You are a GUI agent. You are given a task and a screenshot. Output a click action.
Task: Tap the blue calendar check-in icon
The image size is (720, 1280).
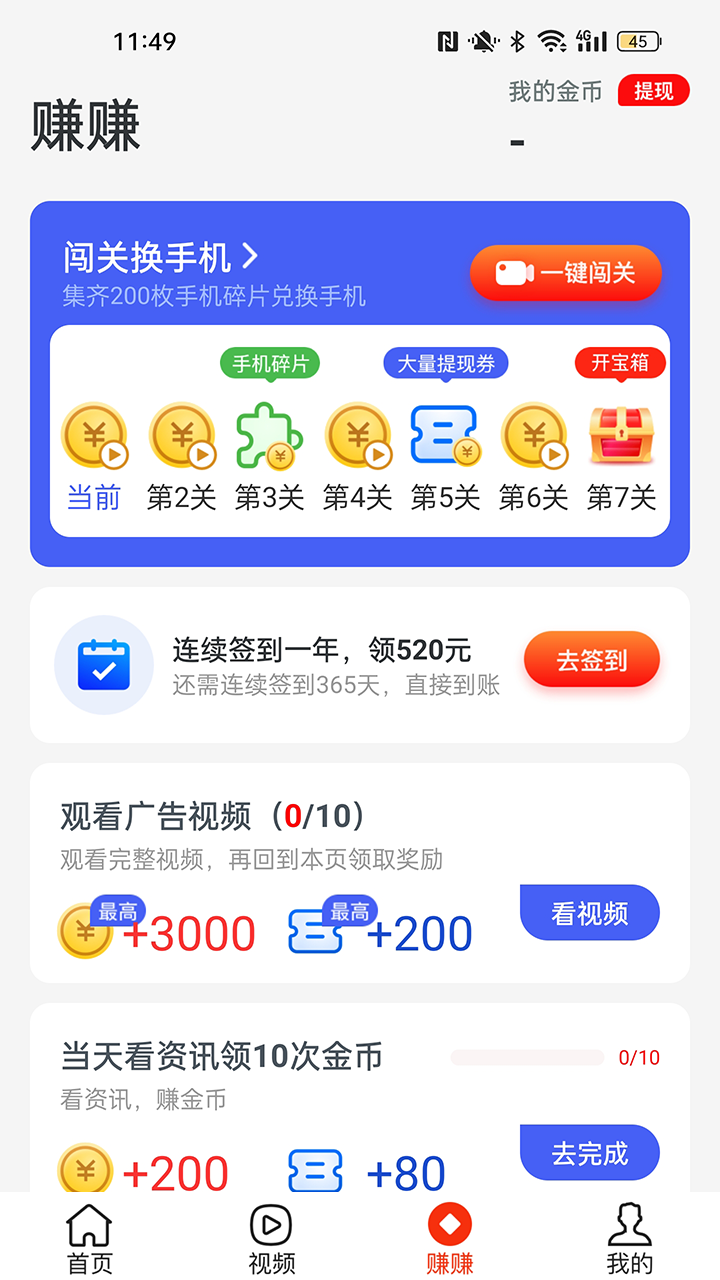(x=104, y=663)
